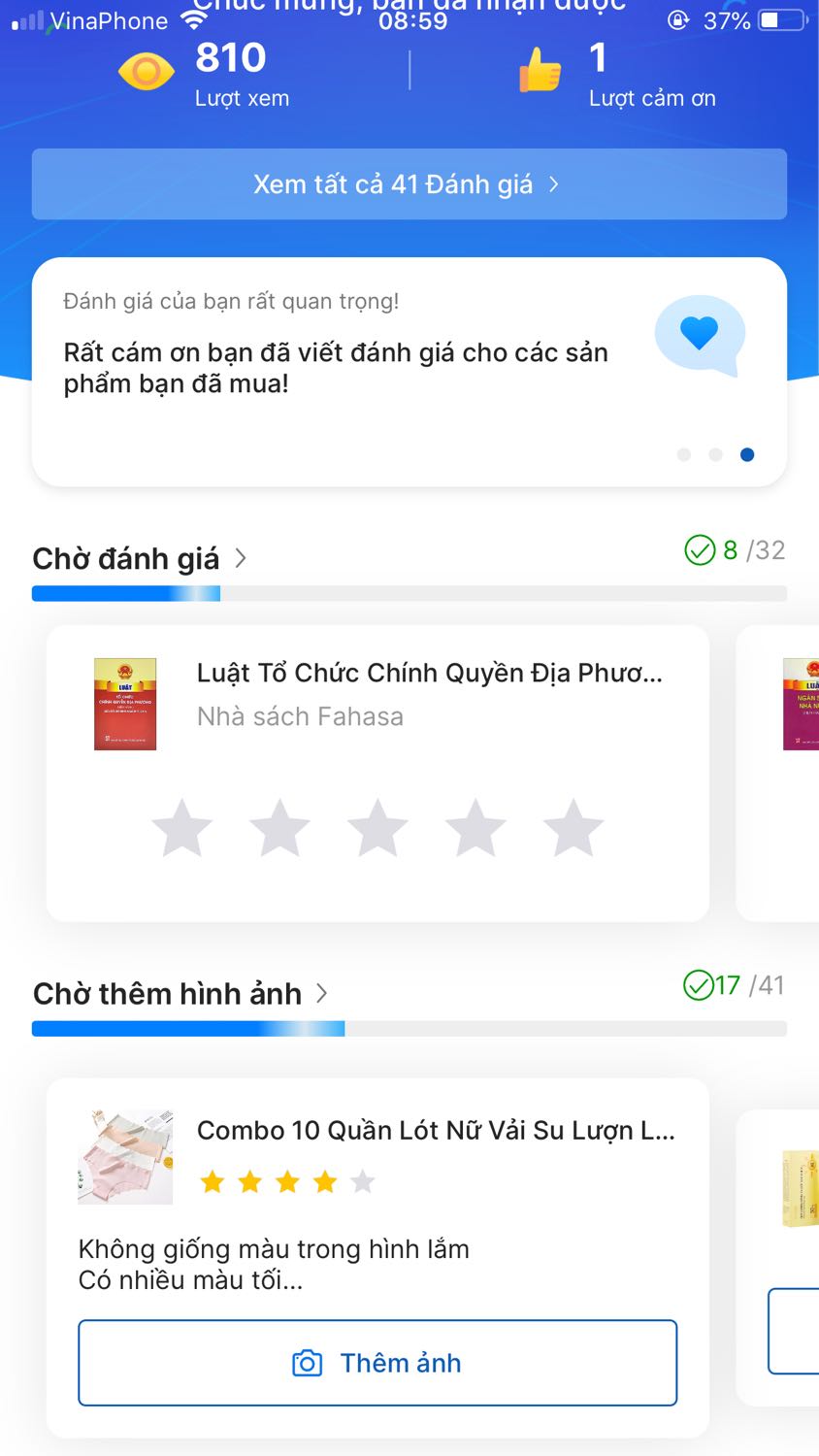Viewport: 819px width, 1456px height.
Task: Select the fifth star for the law book
Action: [573, 828]
